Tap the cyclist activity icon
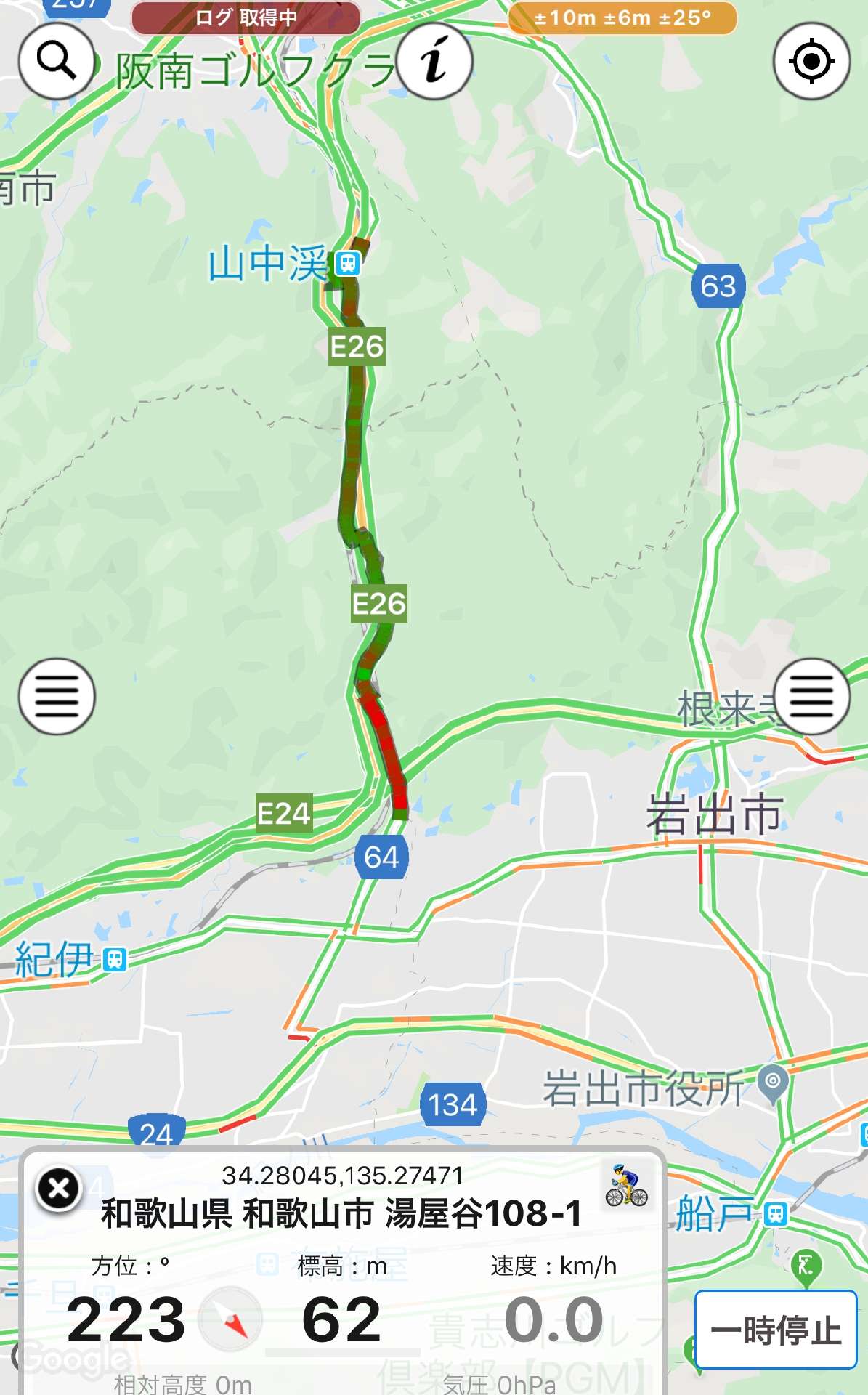Image resolution: width=868 pixels, height=1395 pixels. (626, 1186)
